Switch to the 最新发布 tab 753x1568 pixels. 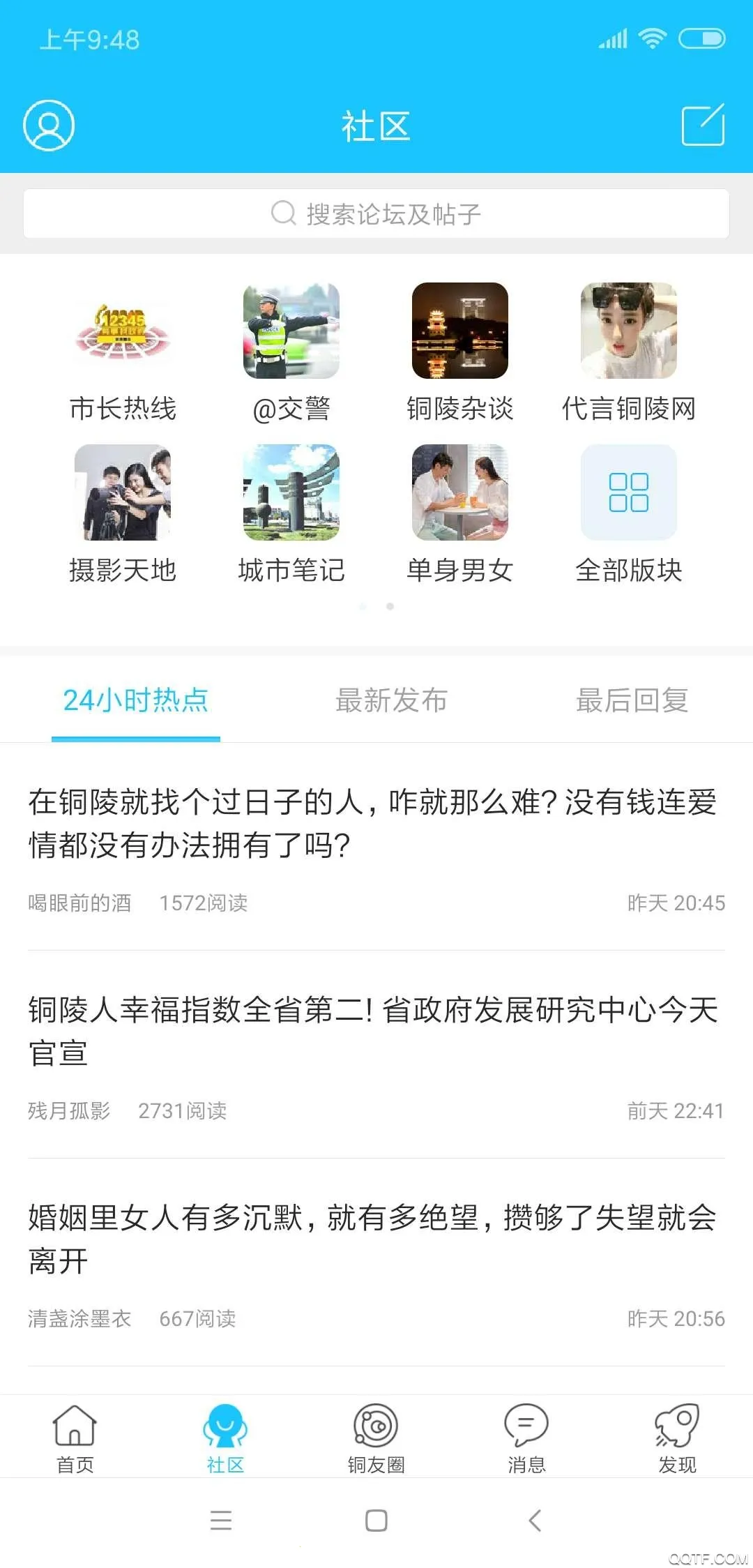tap(391, 700)
